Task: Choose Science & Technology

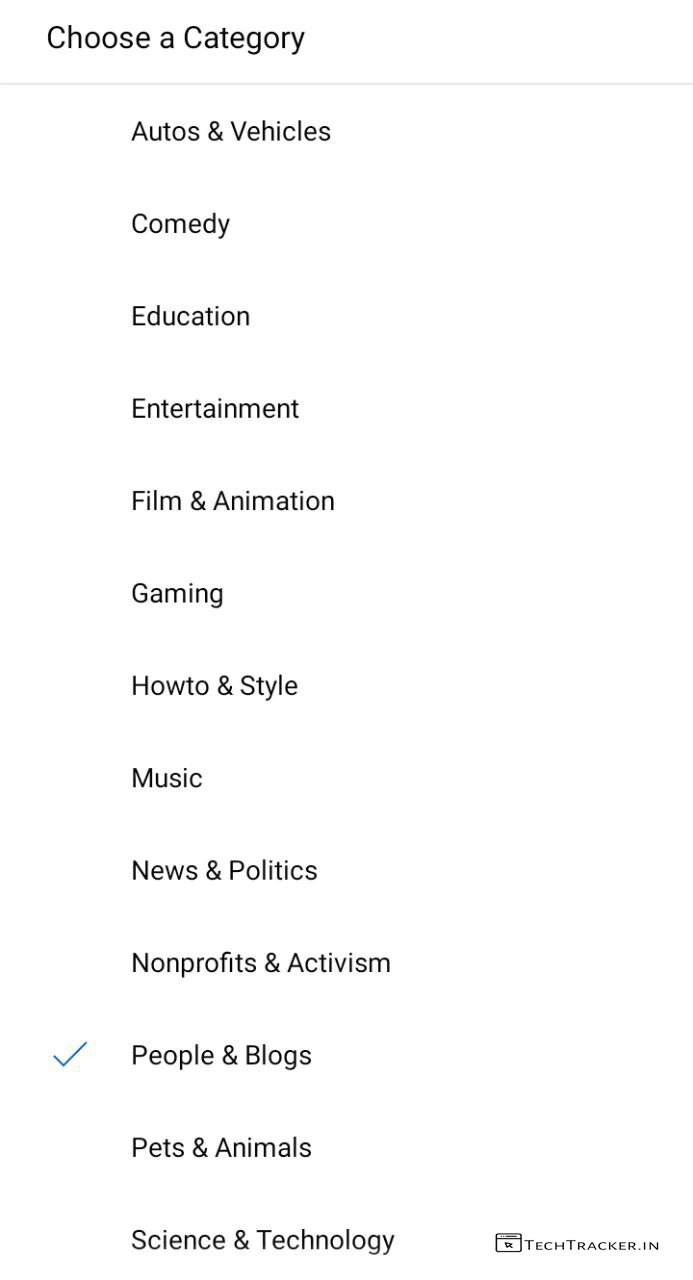Action: 263,1240
